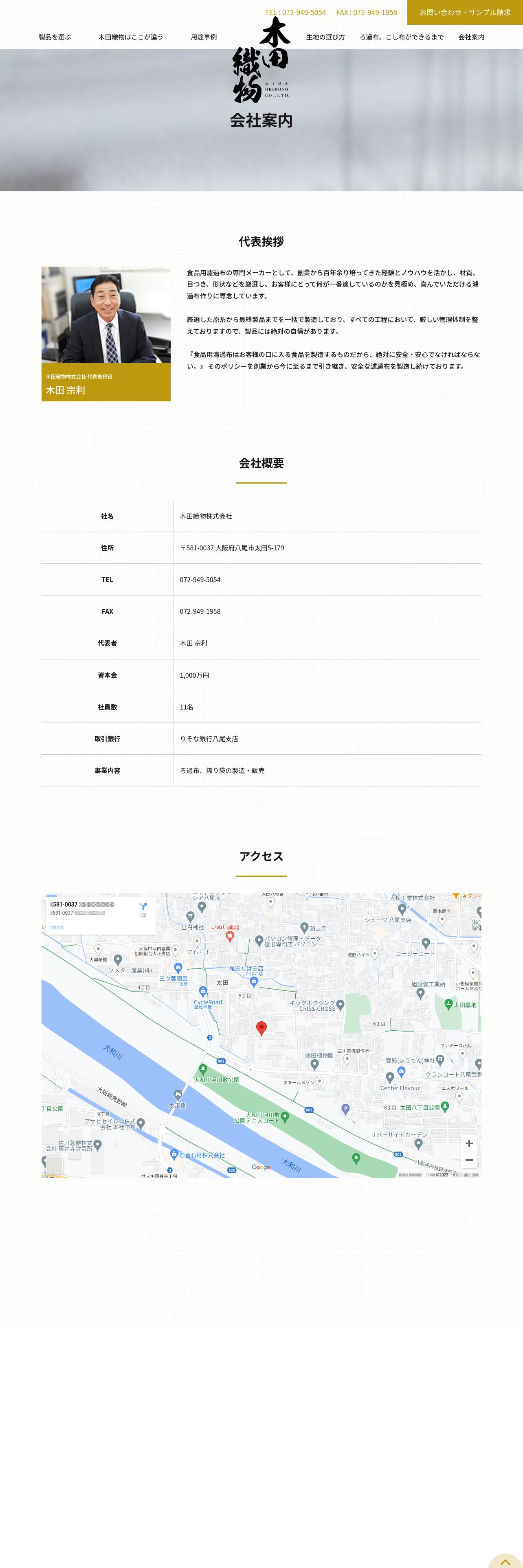Zoom in on the map
The image size is (523, 1568).
(469, 1144)
